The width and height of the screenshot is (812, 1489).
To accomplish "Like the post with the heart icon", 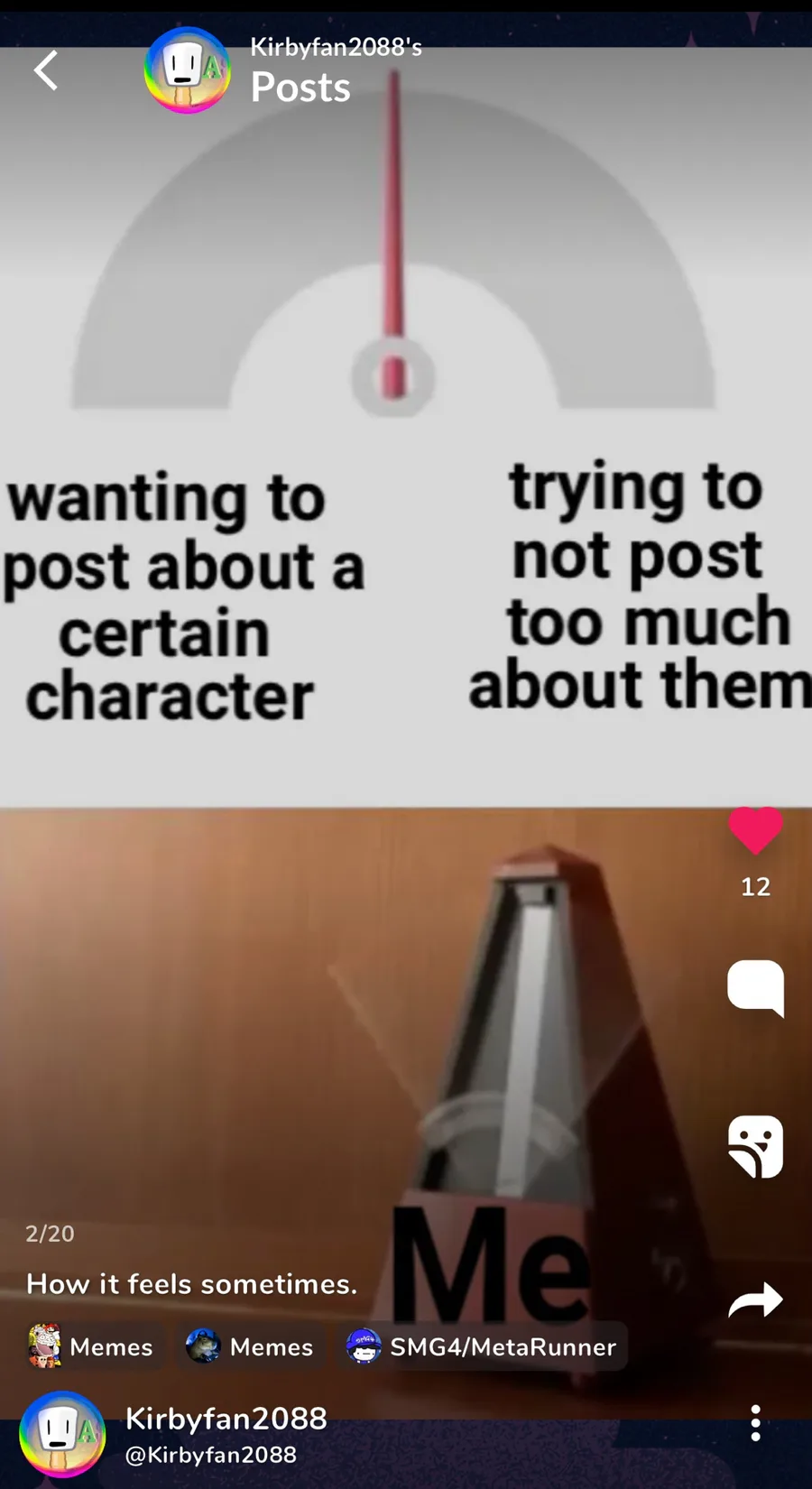I will coord(755,830).
